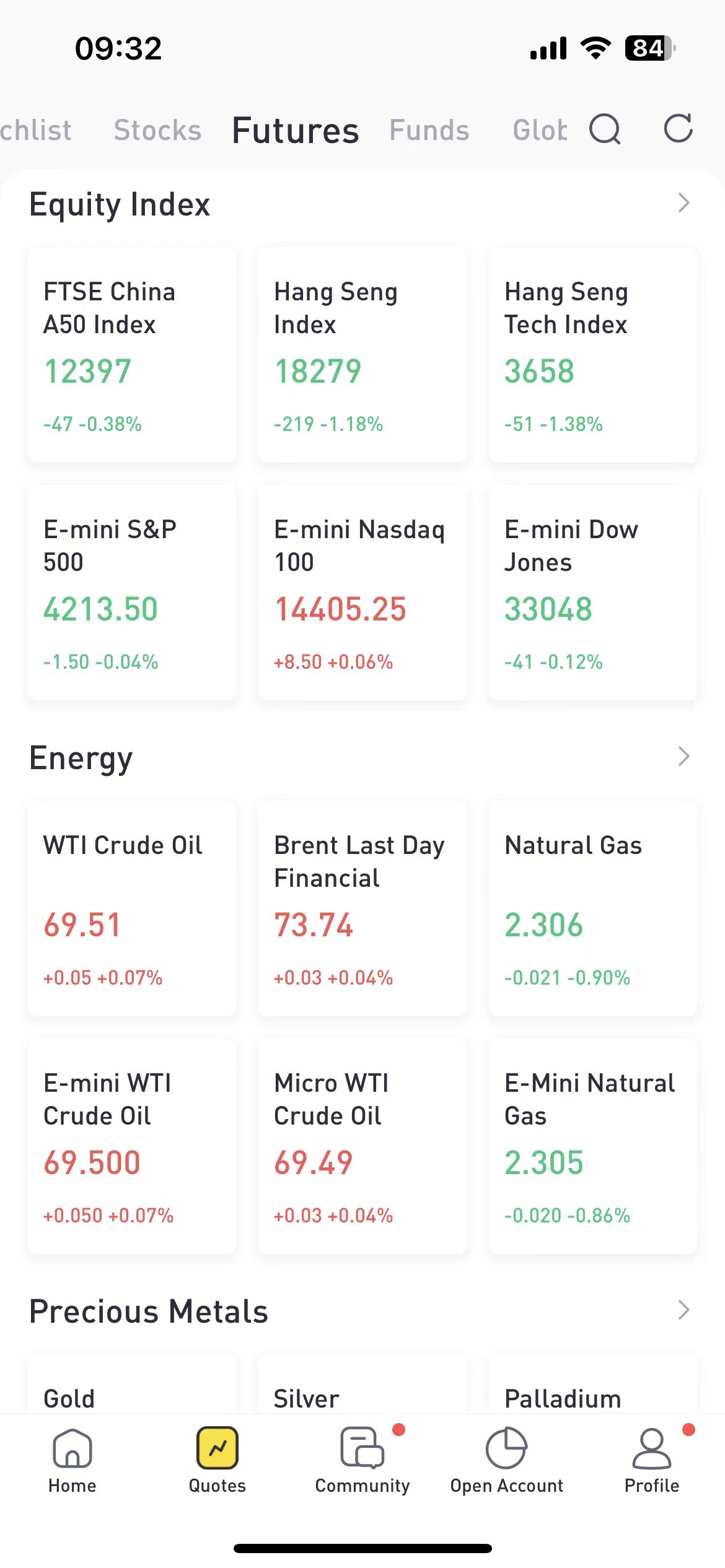View Hang Seng Tech Index futures
The width and height of the screenshot is (725, 1568).
pyautogui.click(x=592, y=355)
